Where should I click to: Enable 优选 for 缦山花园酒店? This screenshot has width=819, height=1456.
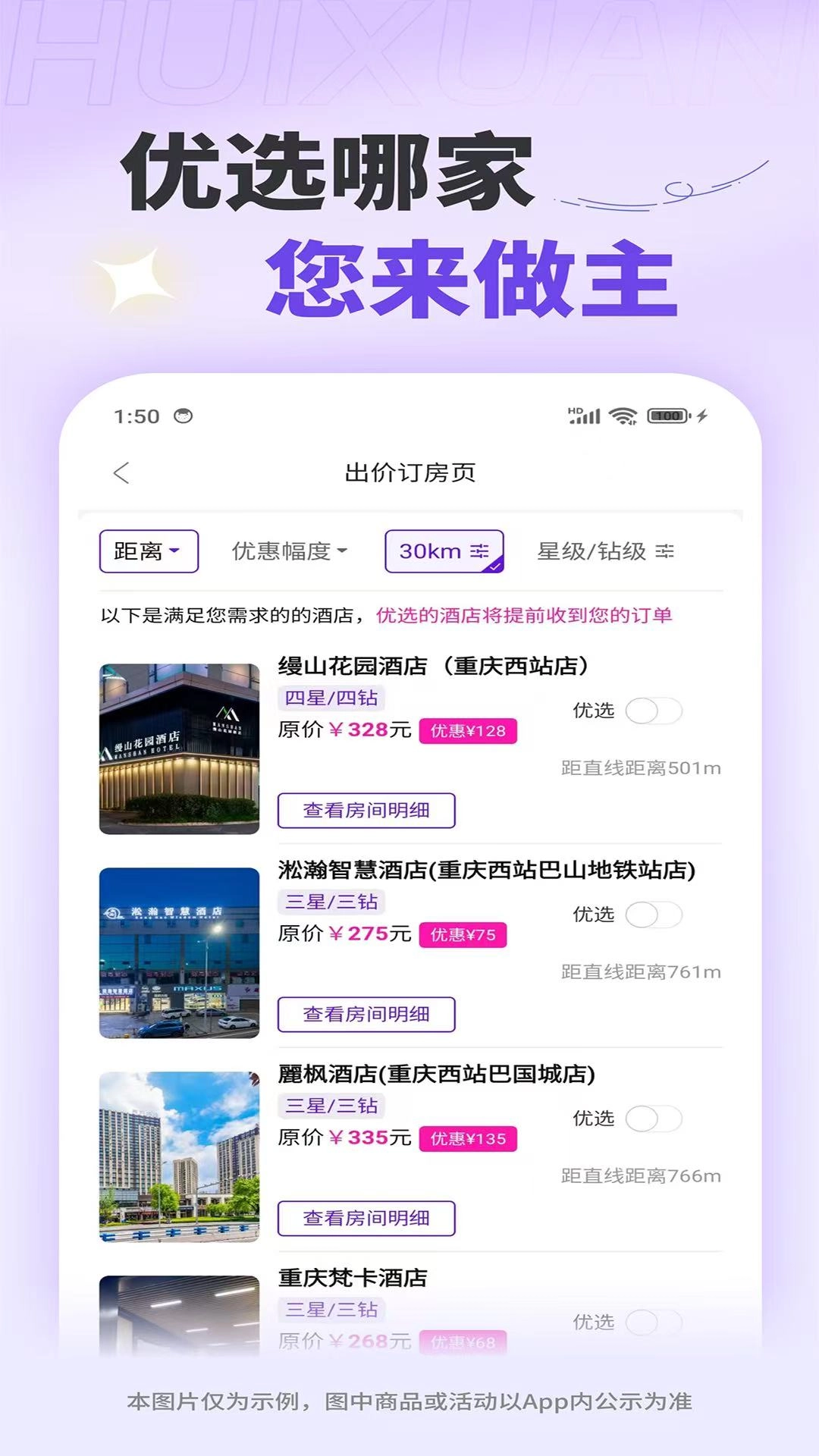click(x=652, y=711)
